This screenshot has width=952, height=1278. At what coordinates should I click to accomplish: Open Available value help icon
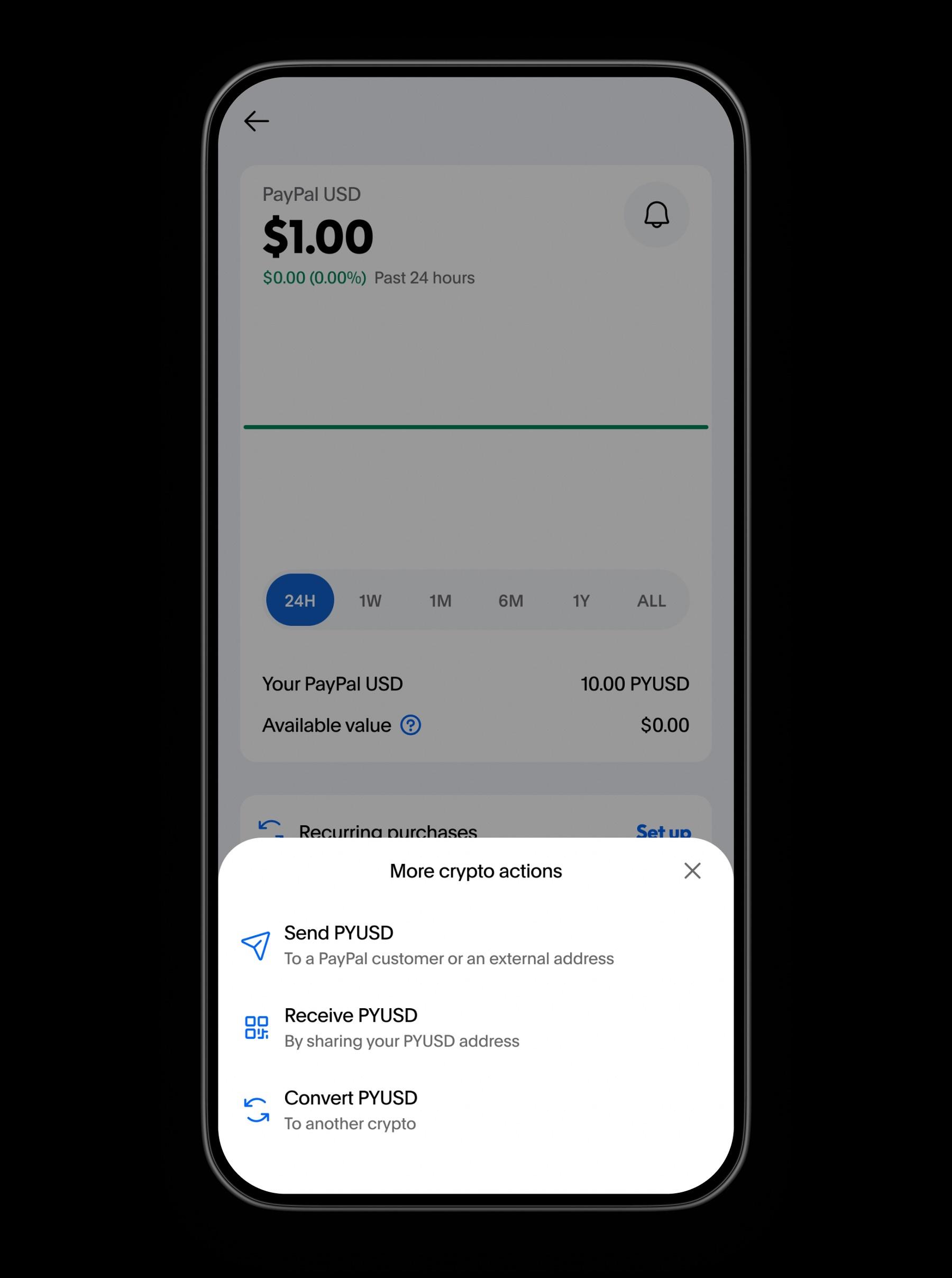[x=411, y=725]
